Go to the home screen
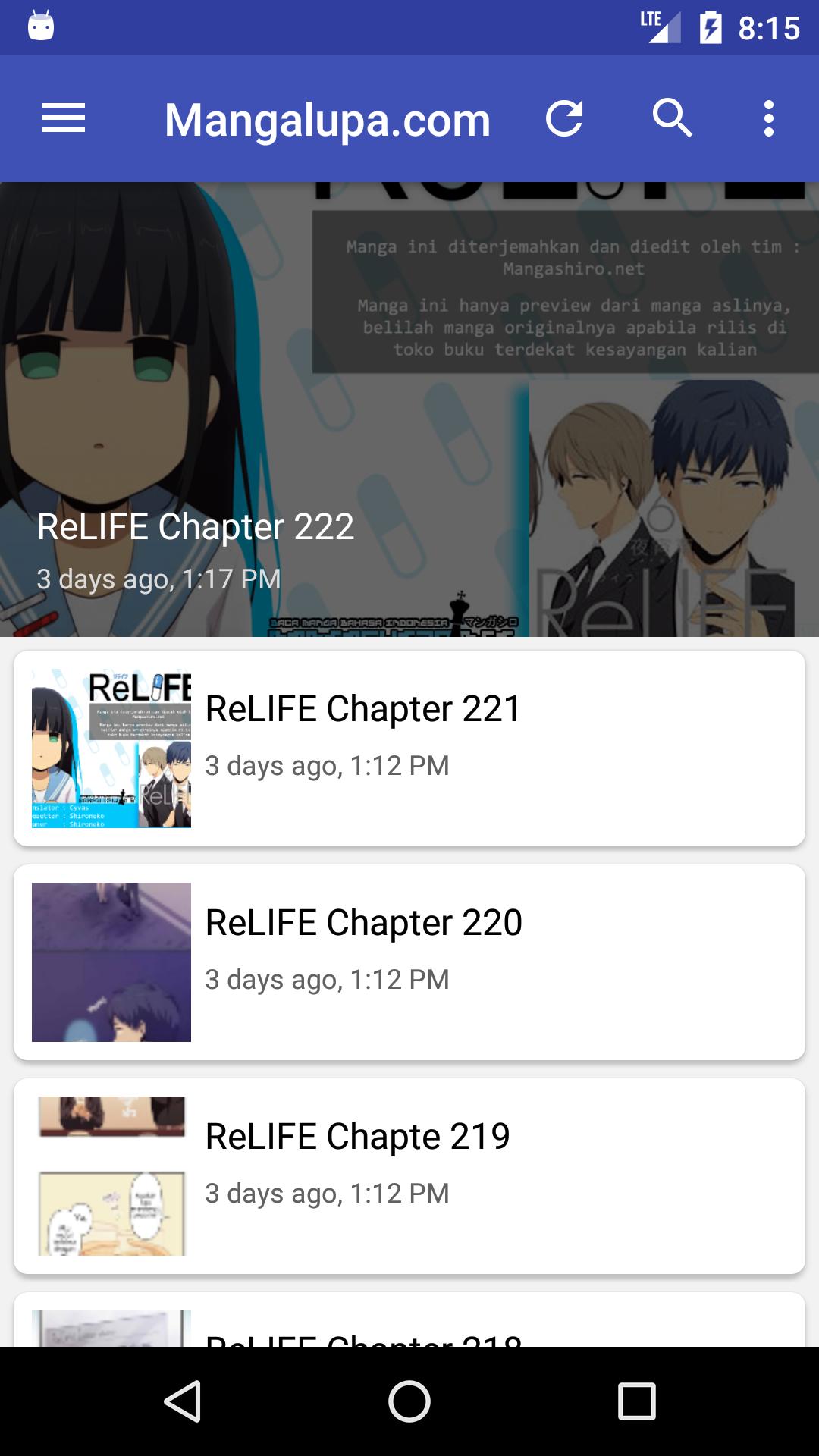 (x=409, y=1401)
